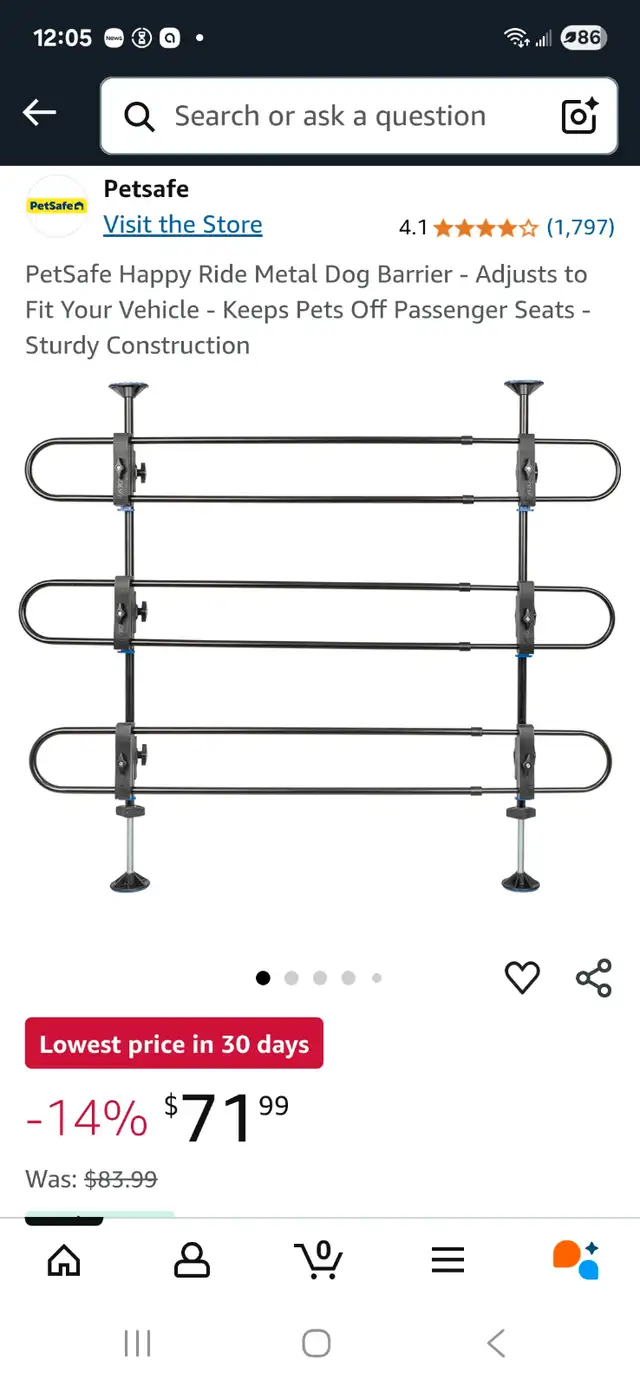
Task: Open camera lens search icon
Action: click(580, 116)
